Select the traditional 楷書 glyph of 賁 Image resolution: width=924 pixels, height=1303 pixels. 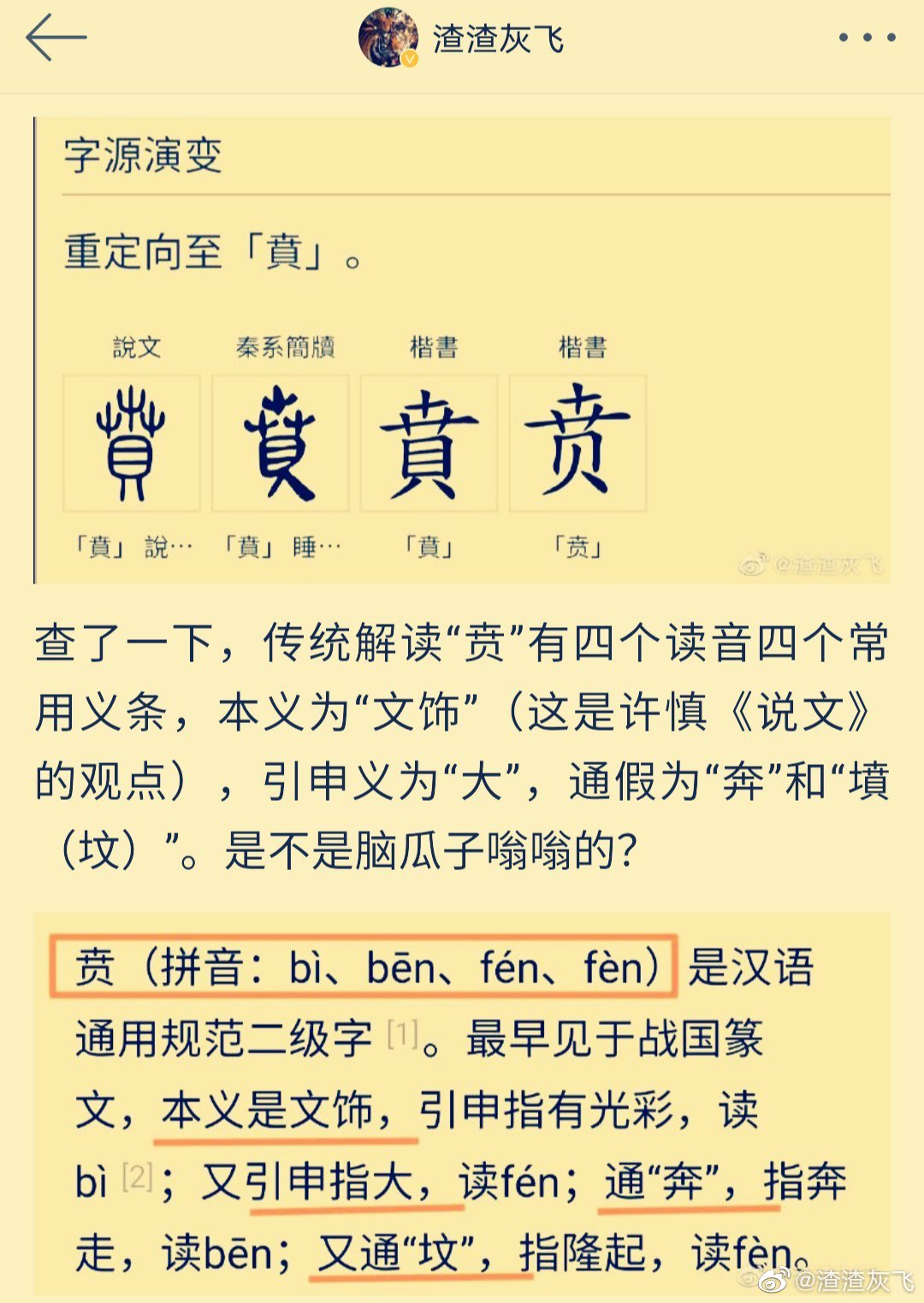432,441
